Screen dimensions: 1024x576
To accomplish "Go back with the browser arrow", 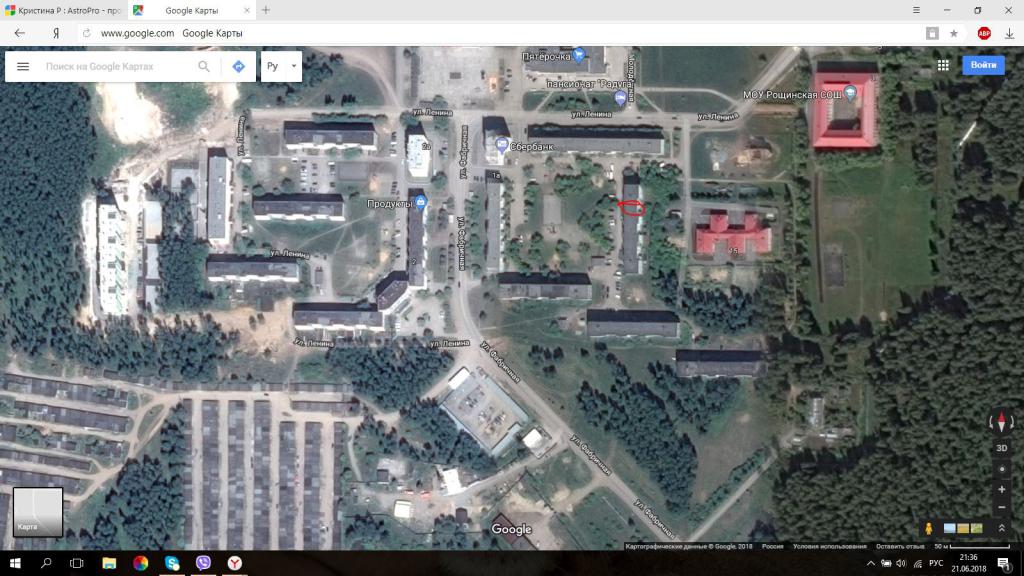I will tap(19, 33).
